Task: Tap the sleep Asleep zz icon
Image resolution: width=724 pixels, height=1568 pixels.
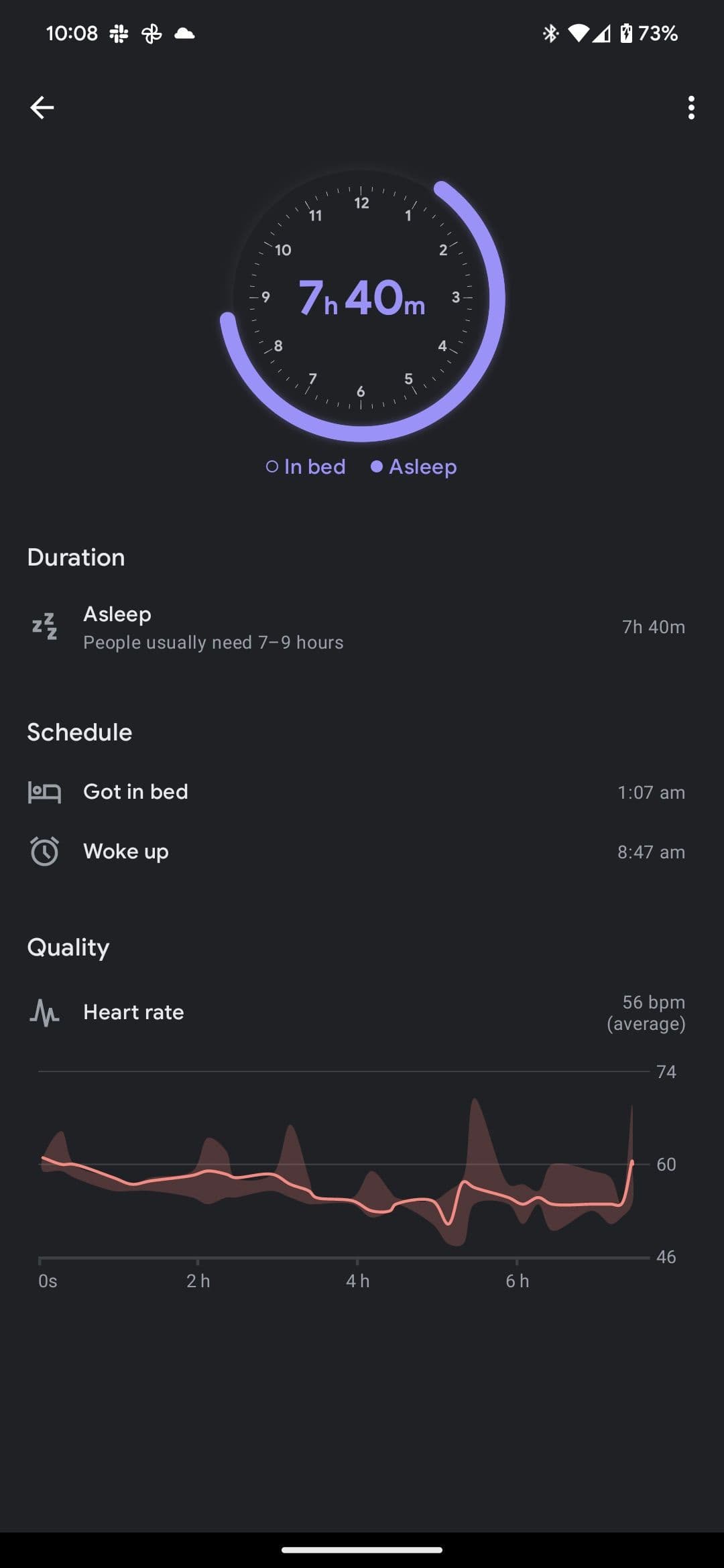Action: click(x=44, y=627)
